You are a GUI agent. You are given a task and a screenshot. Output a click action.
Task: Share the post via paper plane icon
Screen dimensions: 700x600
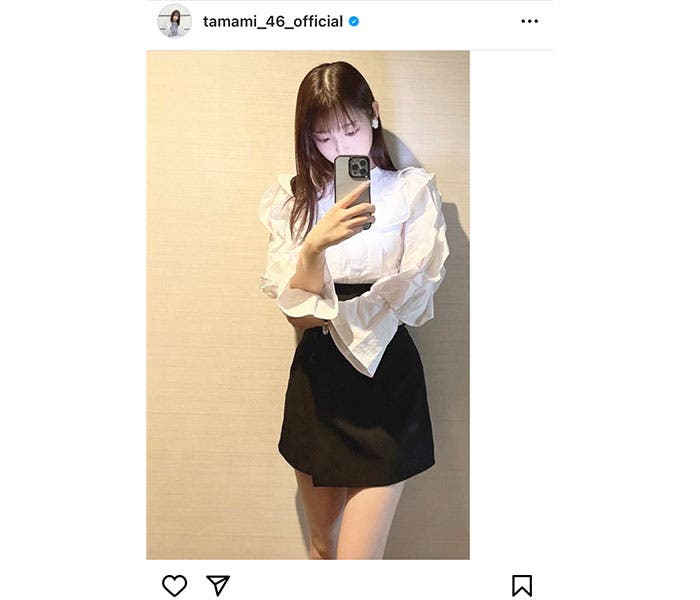[x=218, y=585]
